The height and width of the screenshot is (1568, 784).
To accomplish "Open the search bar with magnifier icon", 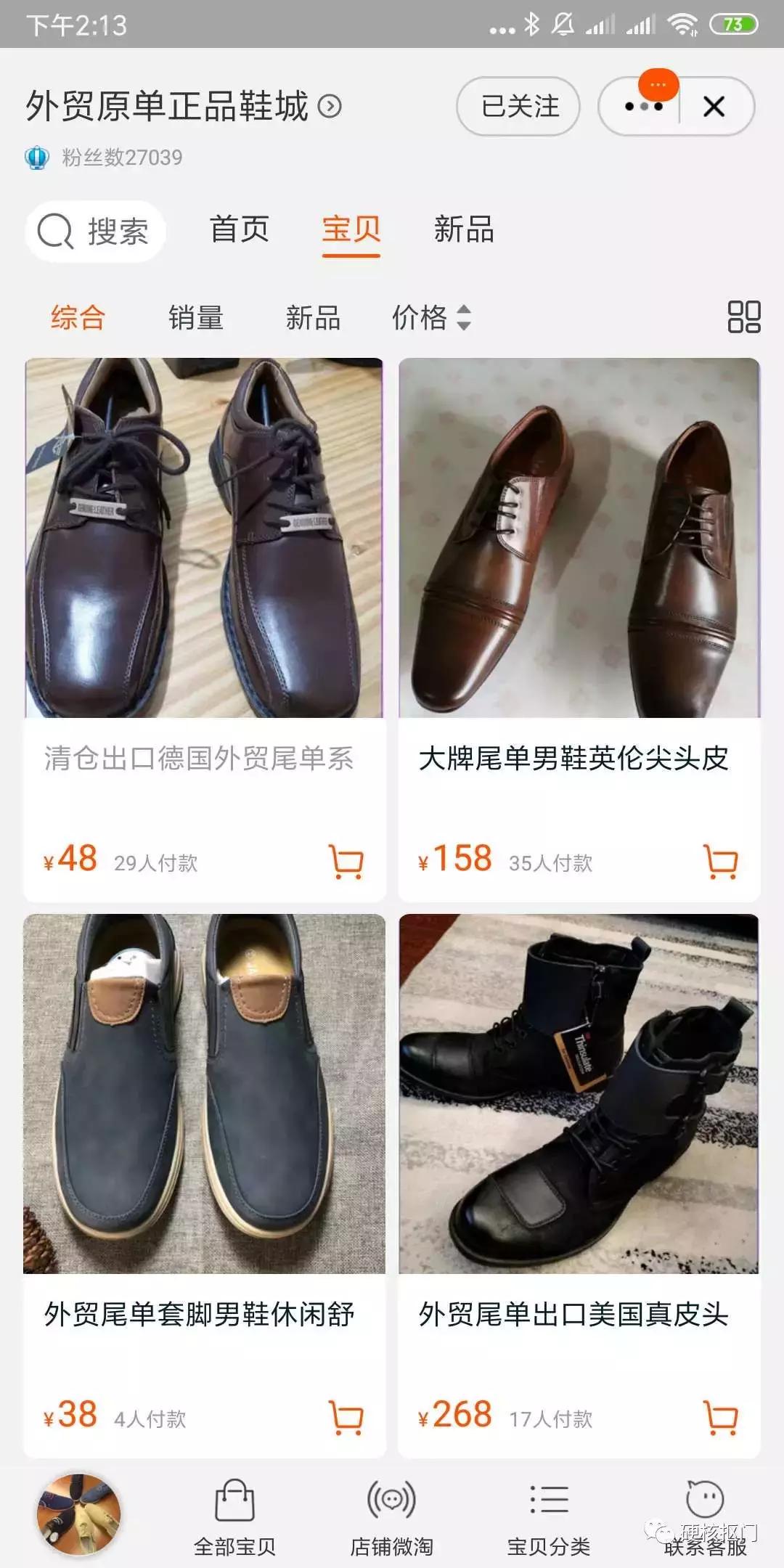I will pos(94,231).
